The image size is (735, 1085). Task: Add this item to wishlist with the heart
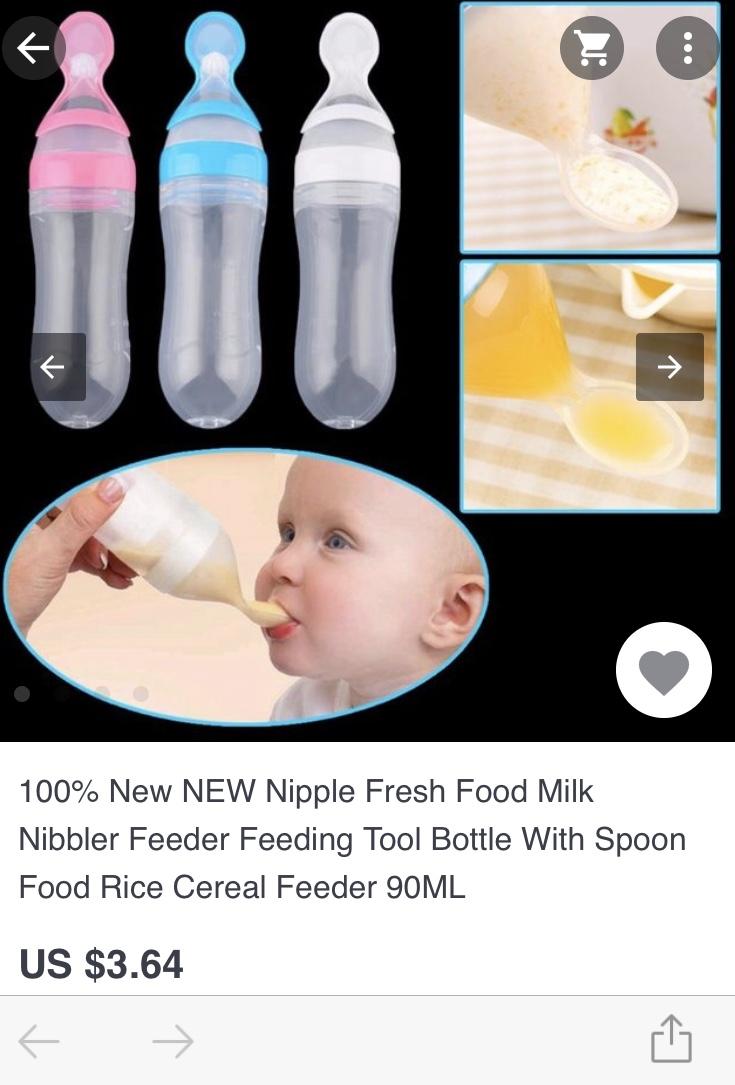coord(664,670)
